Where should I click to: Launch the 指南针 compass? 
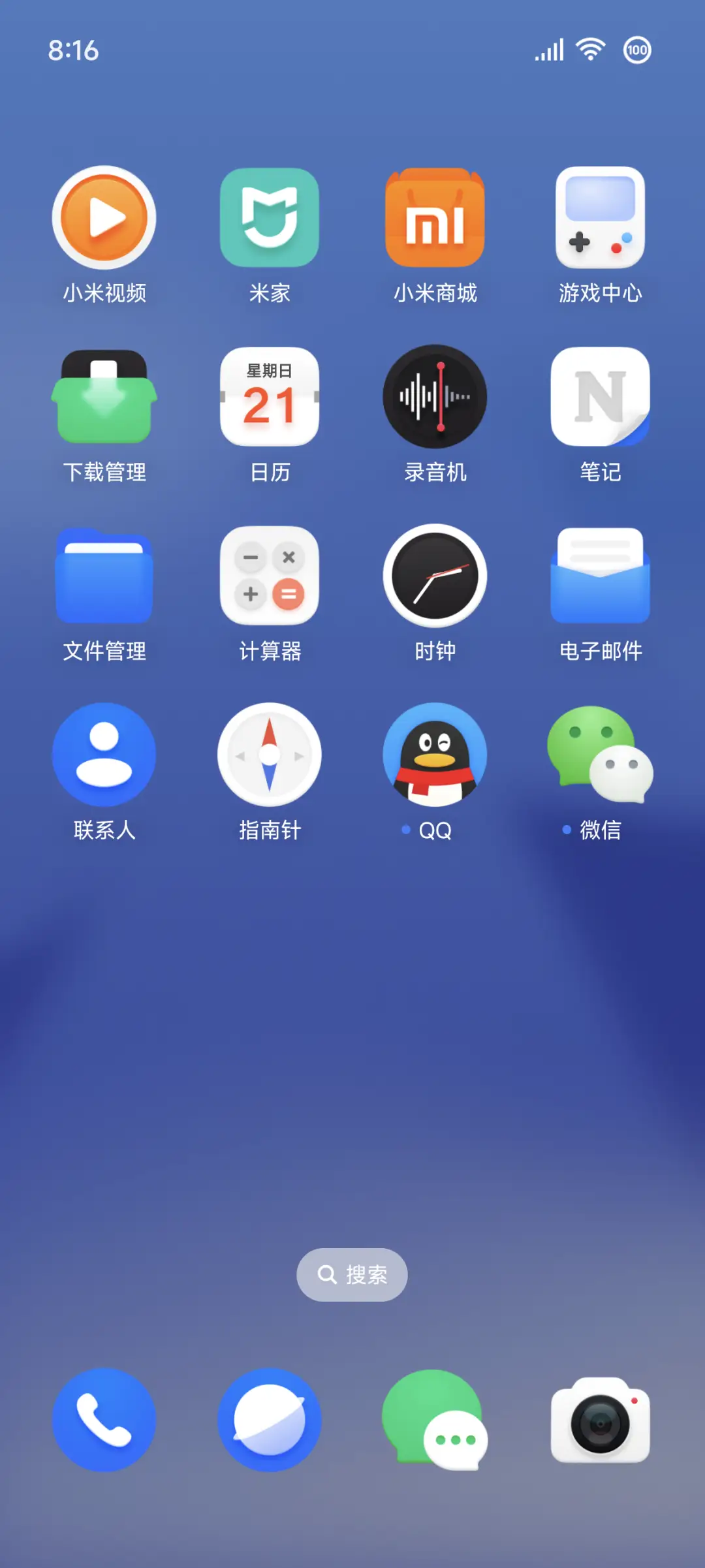(270, 754)
